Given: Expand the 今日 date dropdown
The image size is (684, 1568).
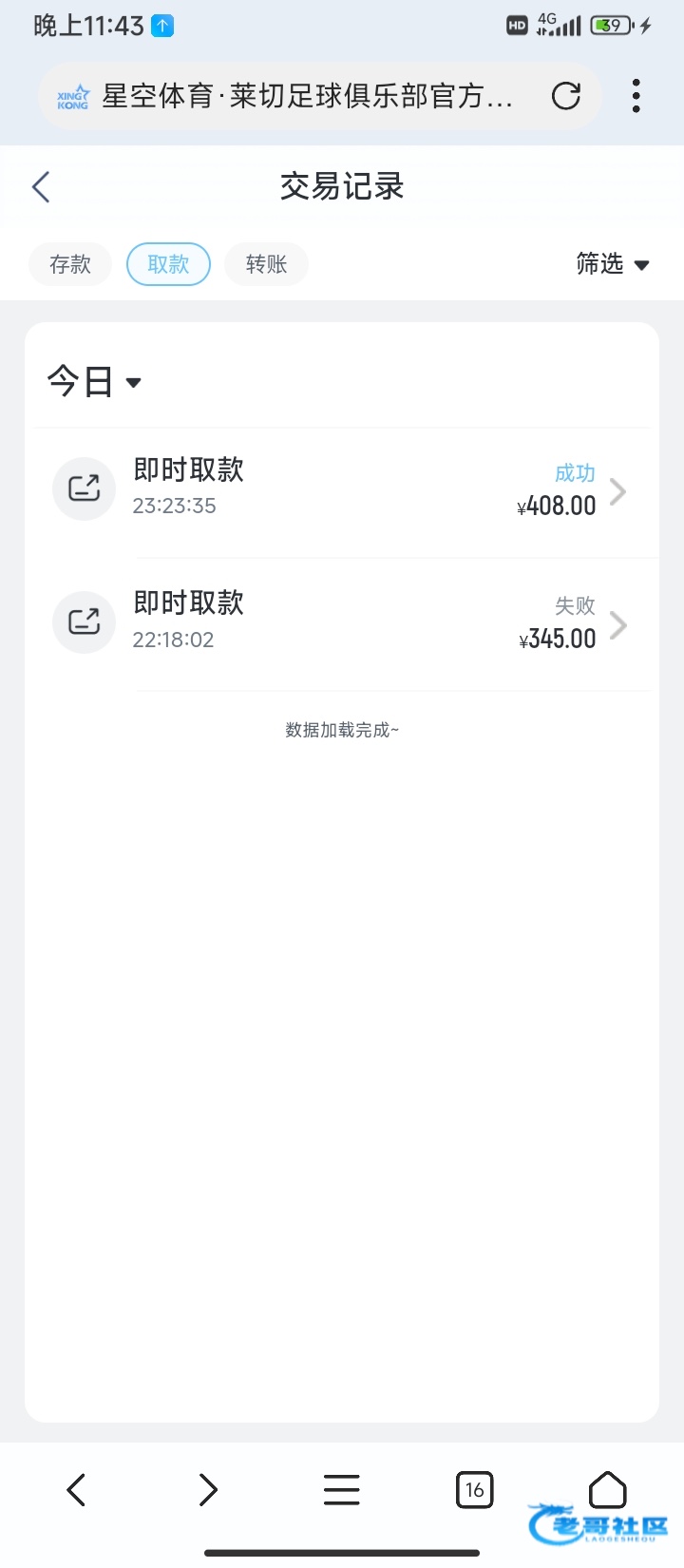Looking at the screenshot, I should 94,382.
